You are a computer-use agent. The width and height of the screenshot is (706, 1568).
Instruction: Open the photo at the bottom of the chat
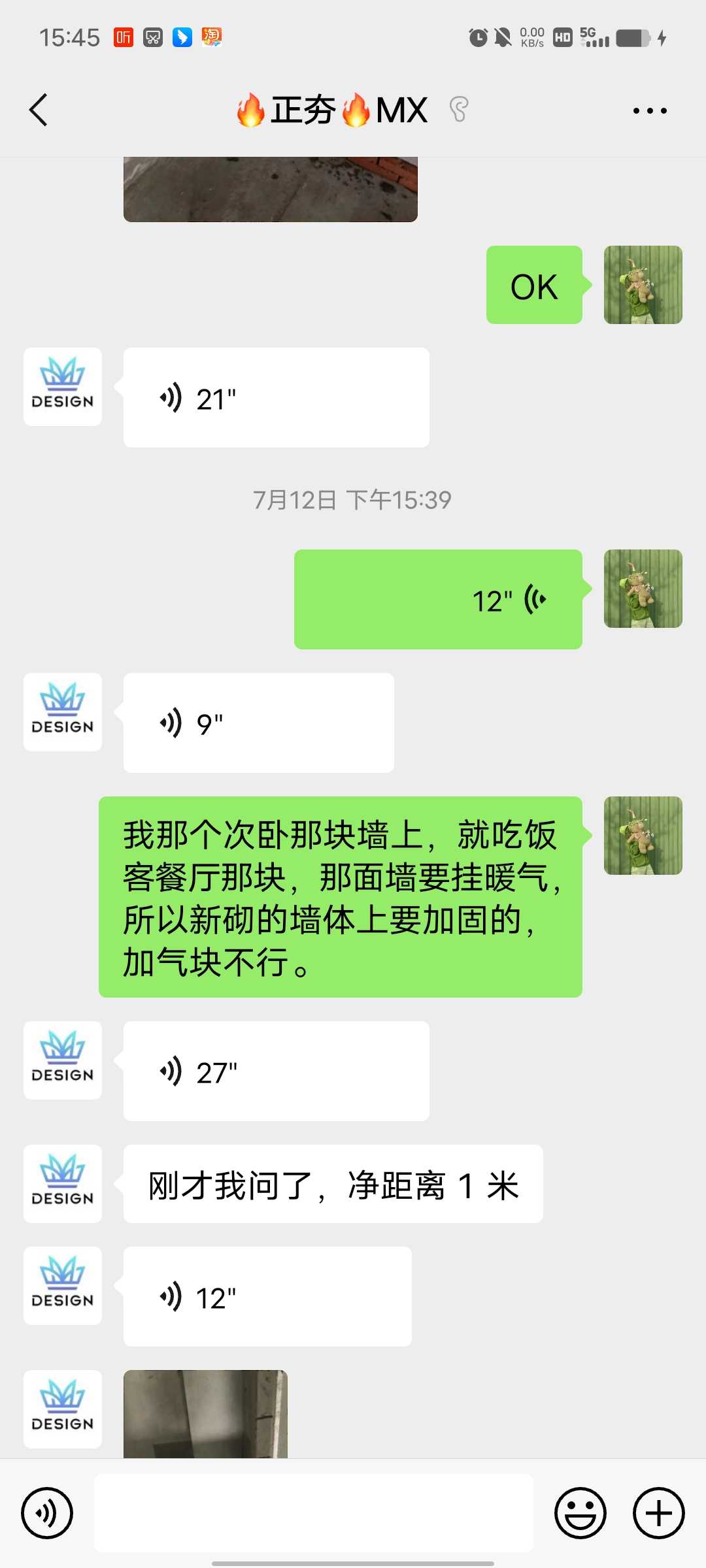pyautogui.click(x=205, y=1414)
